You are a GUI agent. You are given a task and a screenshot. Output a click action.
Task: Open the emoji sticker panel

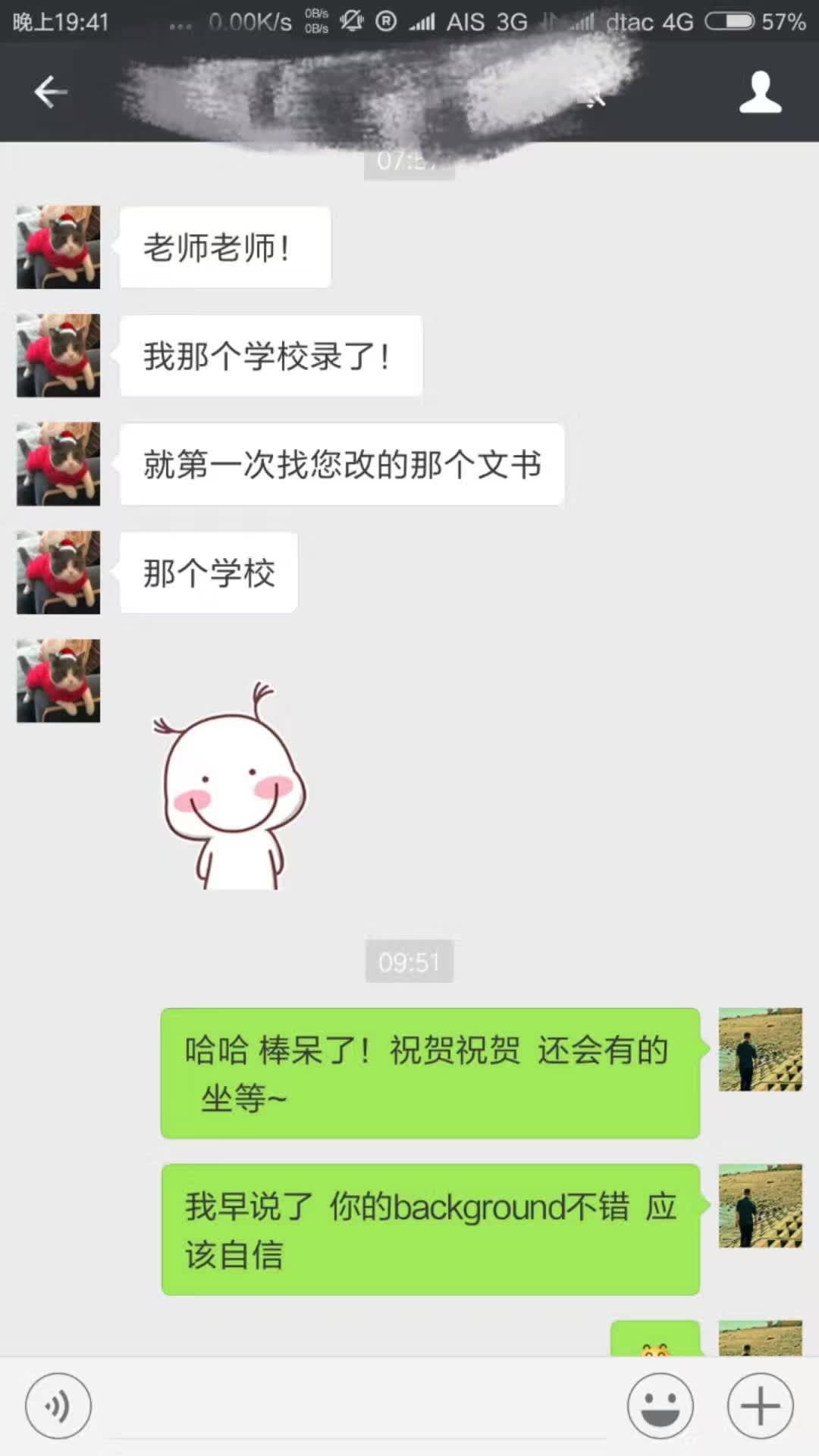pos(660,1406)
